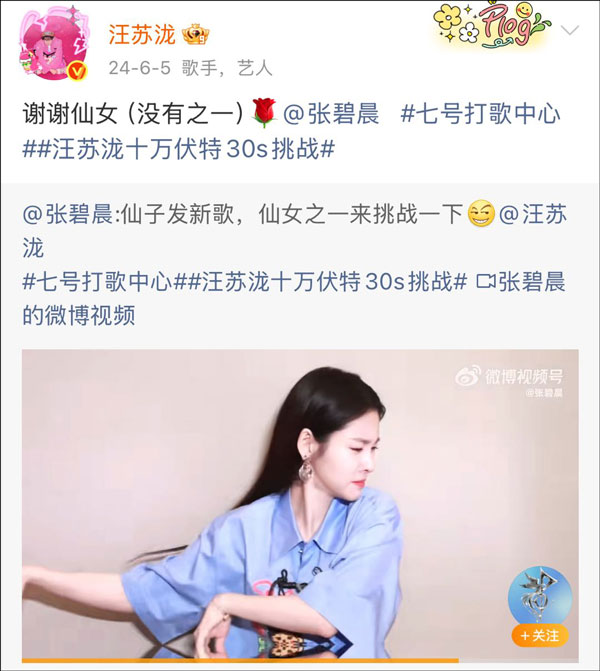The image size is (600, 671).
Task: Expand the post options chevron
Action: pos(570,30)
